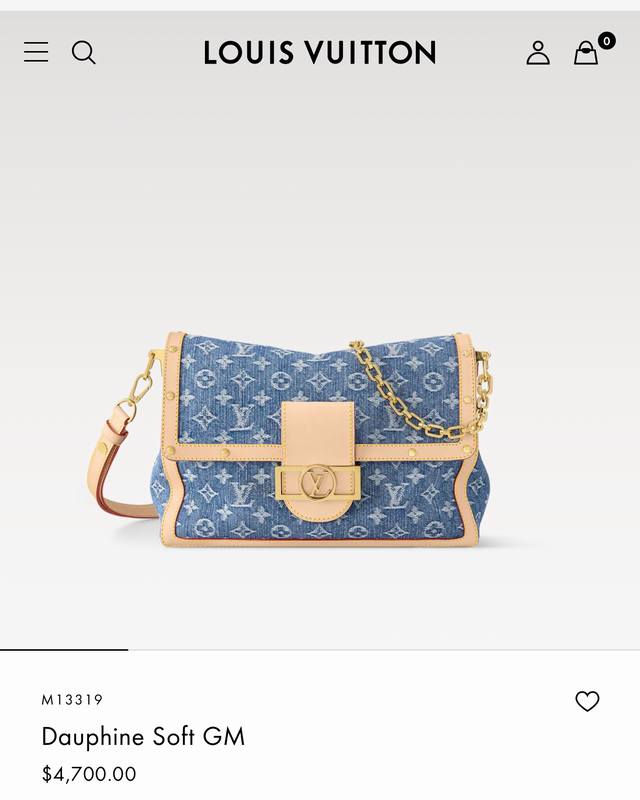This screenshot has width=640, height=800.
Task: Go to Louis Vuitton home page
Action: coord(320,52)
